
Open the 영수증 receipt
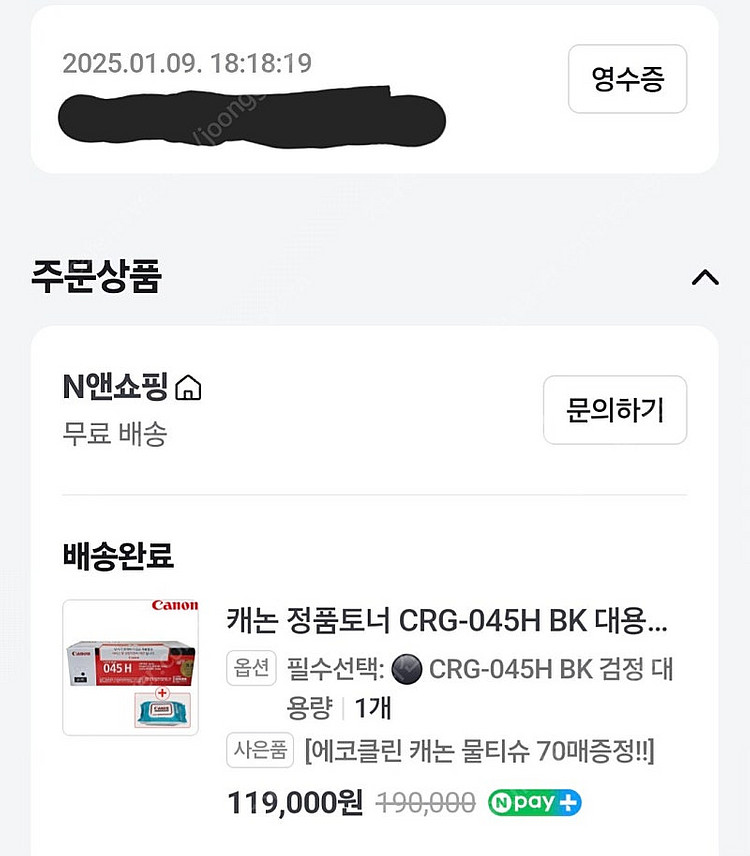(627, 79)
